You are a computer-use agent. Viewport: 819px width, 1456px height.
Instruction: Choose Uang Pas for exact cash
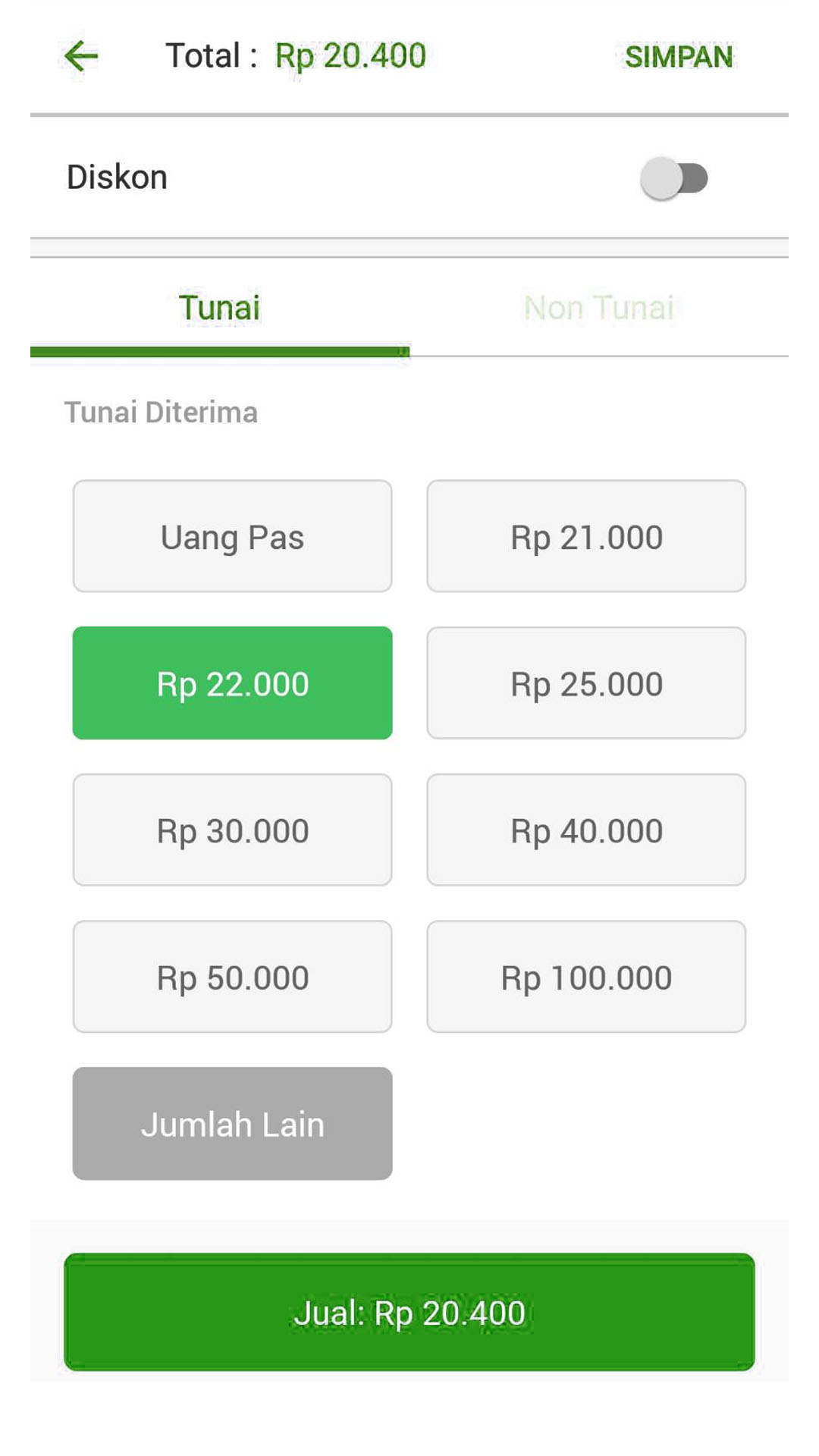click(232, 536)
